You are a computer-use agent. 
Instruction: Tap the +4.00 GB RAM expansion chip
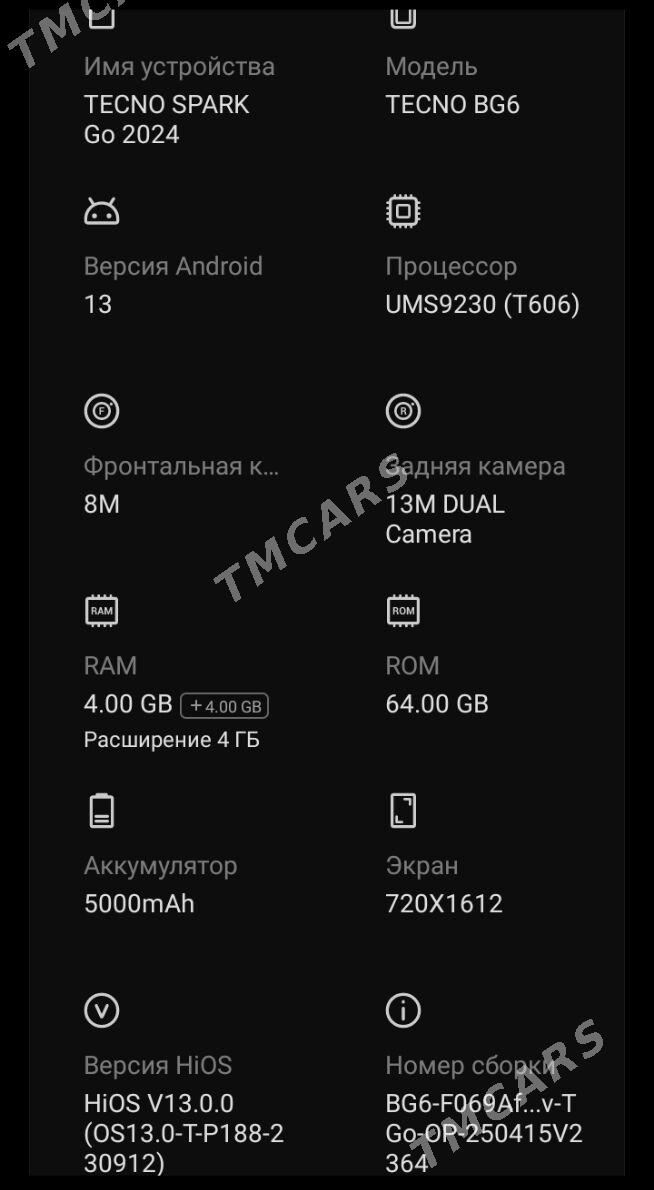[225, 706]
